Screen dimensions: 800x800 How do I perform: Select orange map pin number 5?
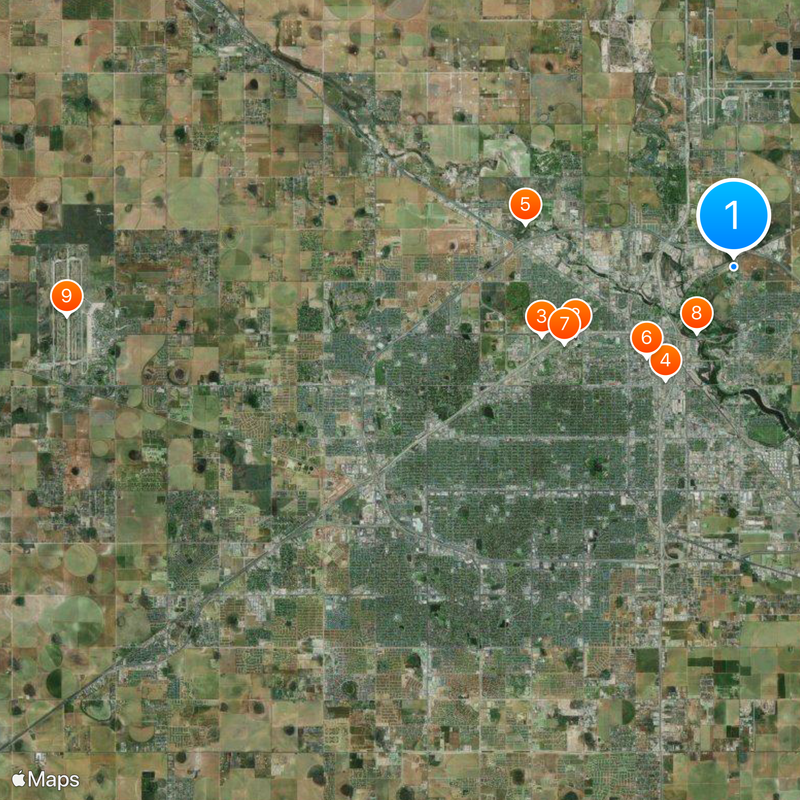click(525, 205)
